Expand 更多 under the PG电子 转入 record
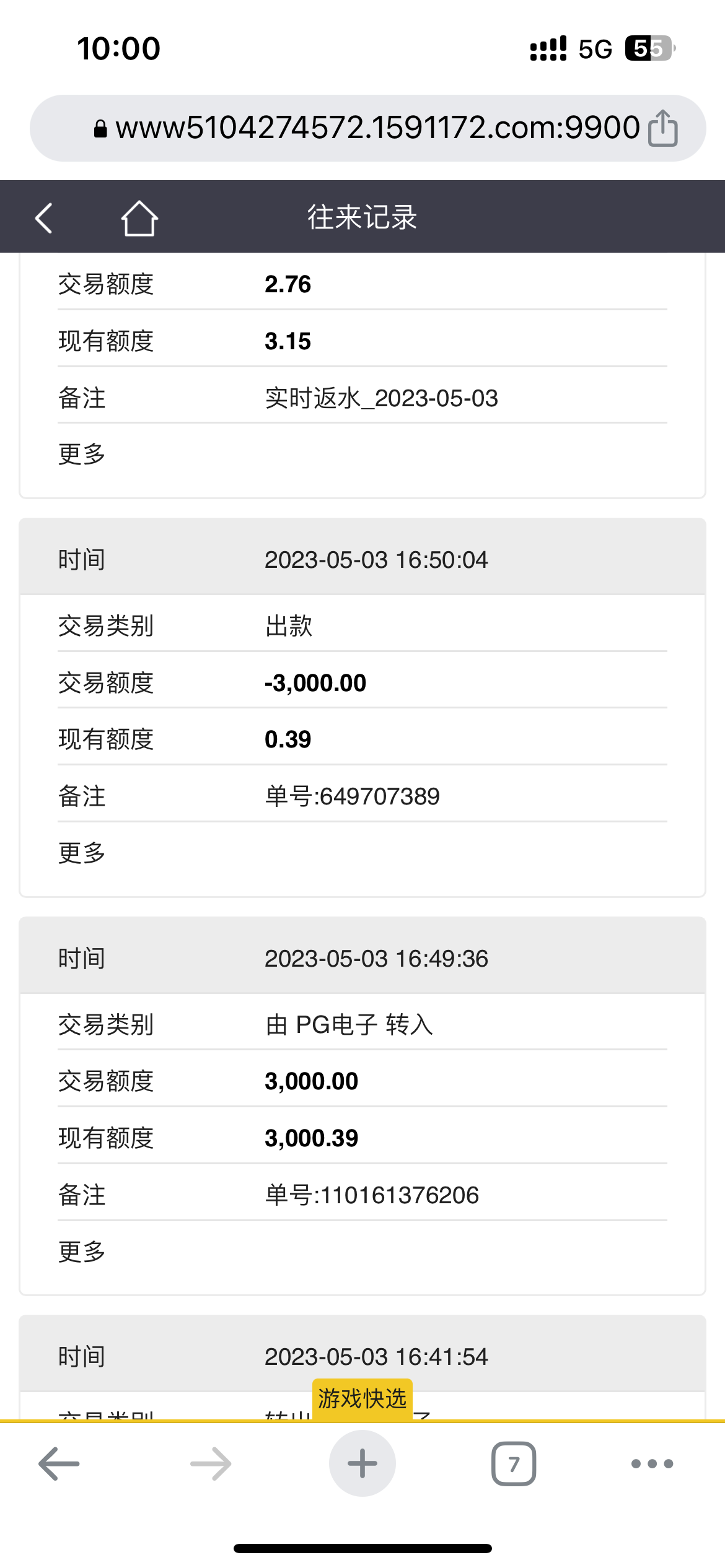The height and width of the screenshot is (1568, 725). [82, 1252]
